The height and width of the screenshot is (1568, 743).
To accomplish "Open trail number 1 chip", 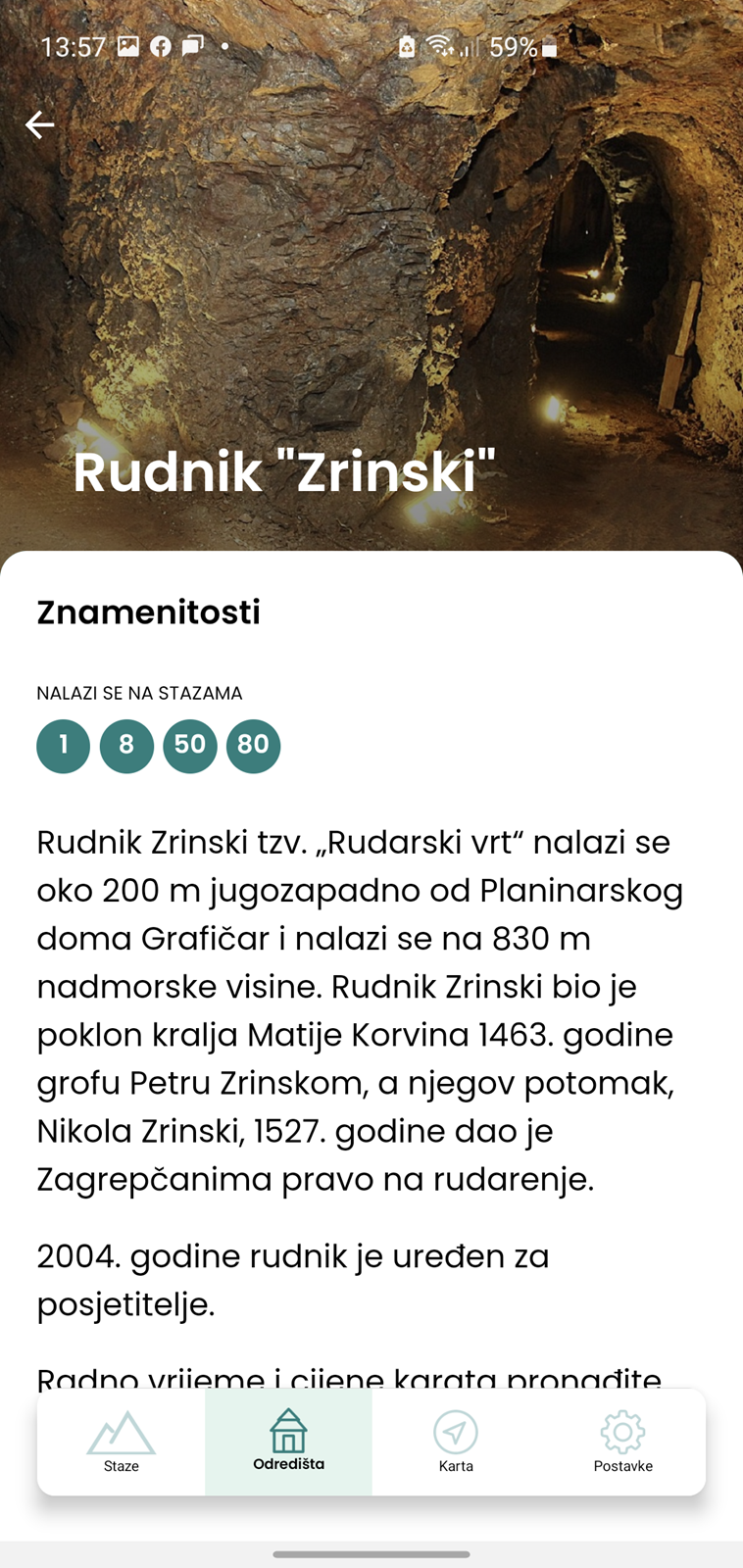I will tap(64, 746).
